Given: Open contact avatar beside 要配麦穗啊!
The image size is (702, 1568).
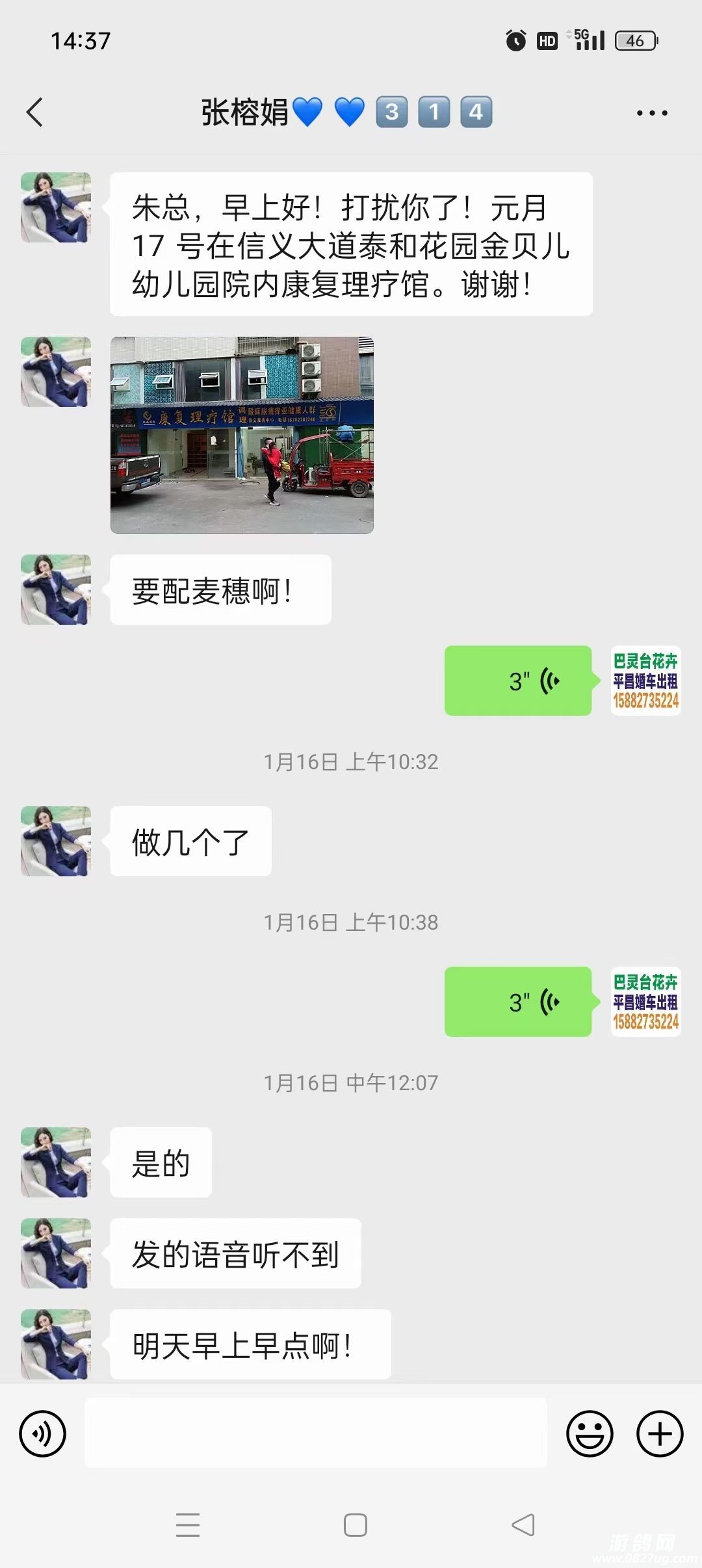Looking at the screenshot, I should coord(56,590).
